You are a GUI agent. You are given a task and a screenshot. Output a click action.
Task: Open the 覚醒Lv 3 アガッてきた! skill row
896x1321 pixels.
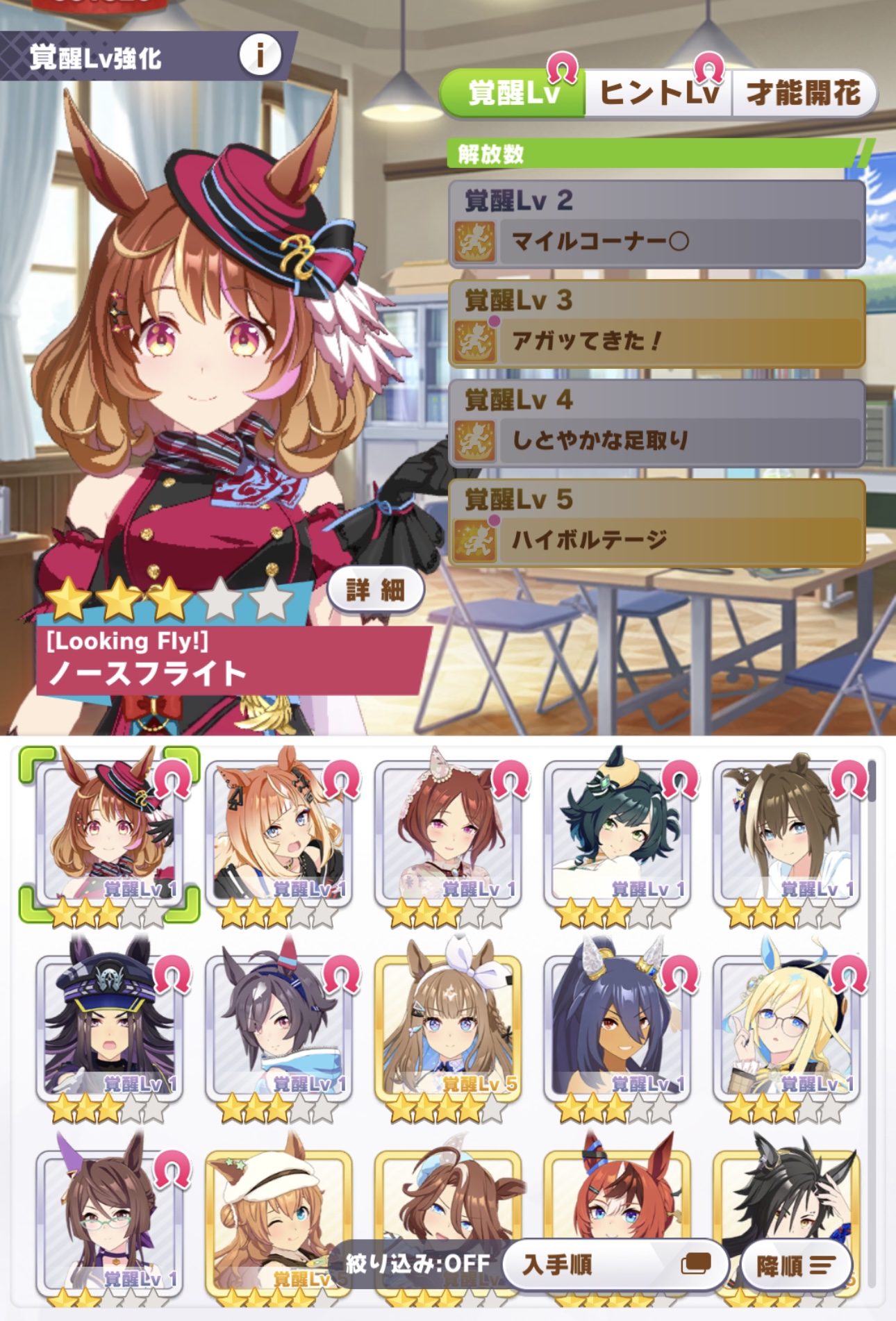[x=656, y=324]
